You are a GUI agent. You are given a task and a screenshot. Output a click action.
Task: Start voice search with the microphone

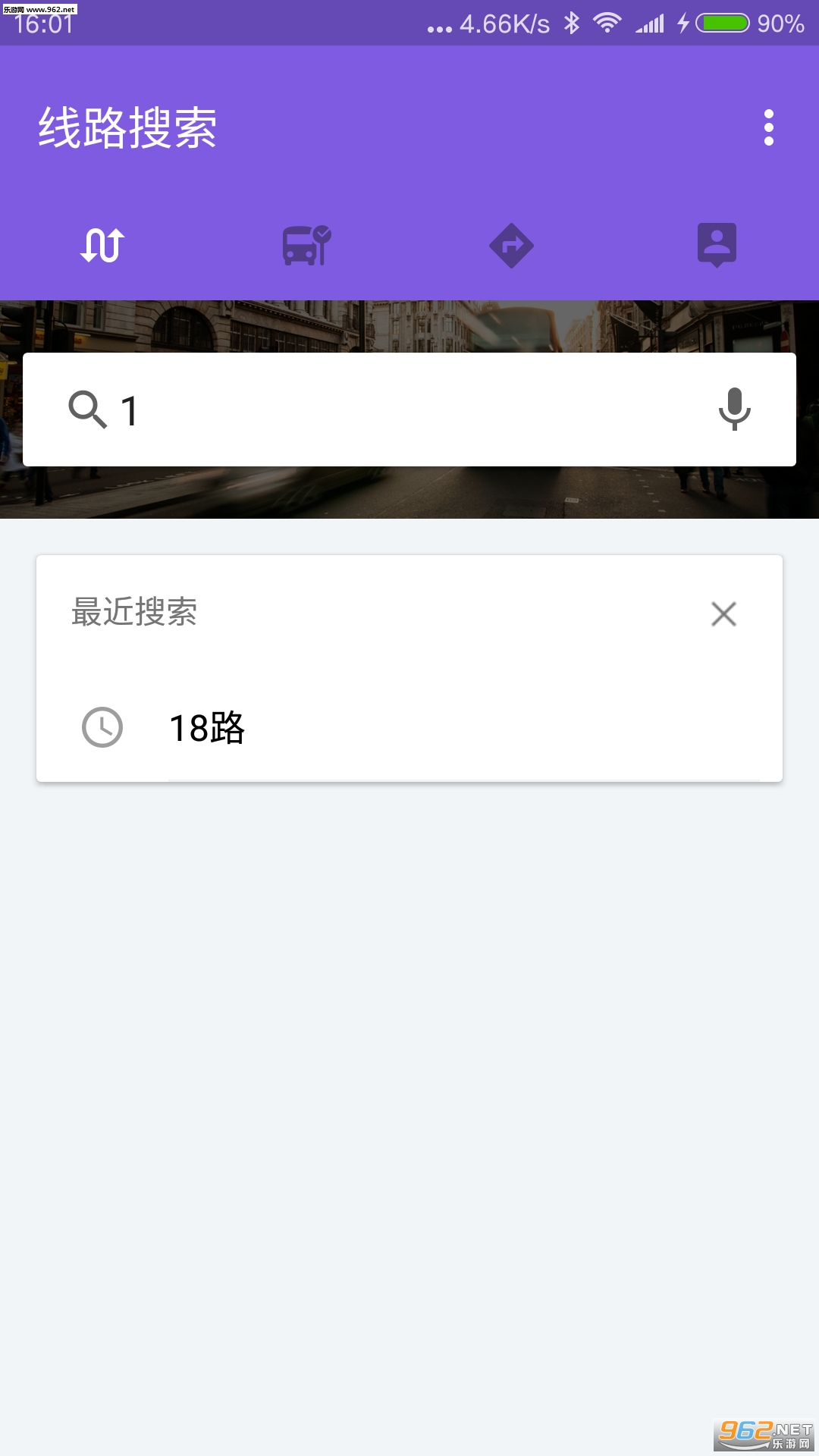(x=734, y=409)
